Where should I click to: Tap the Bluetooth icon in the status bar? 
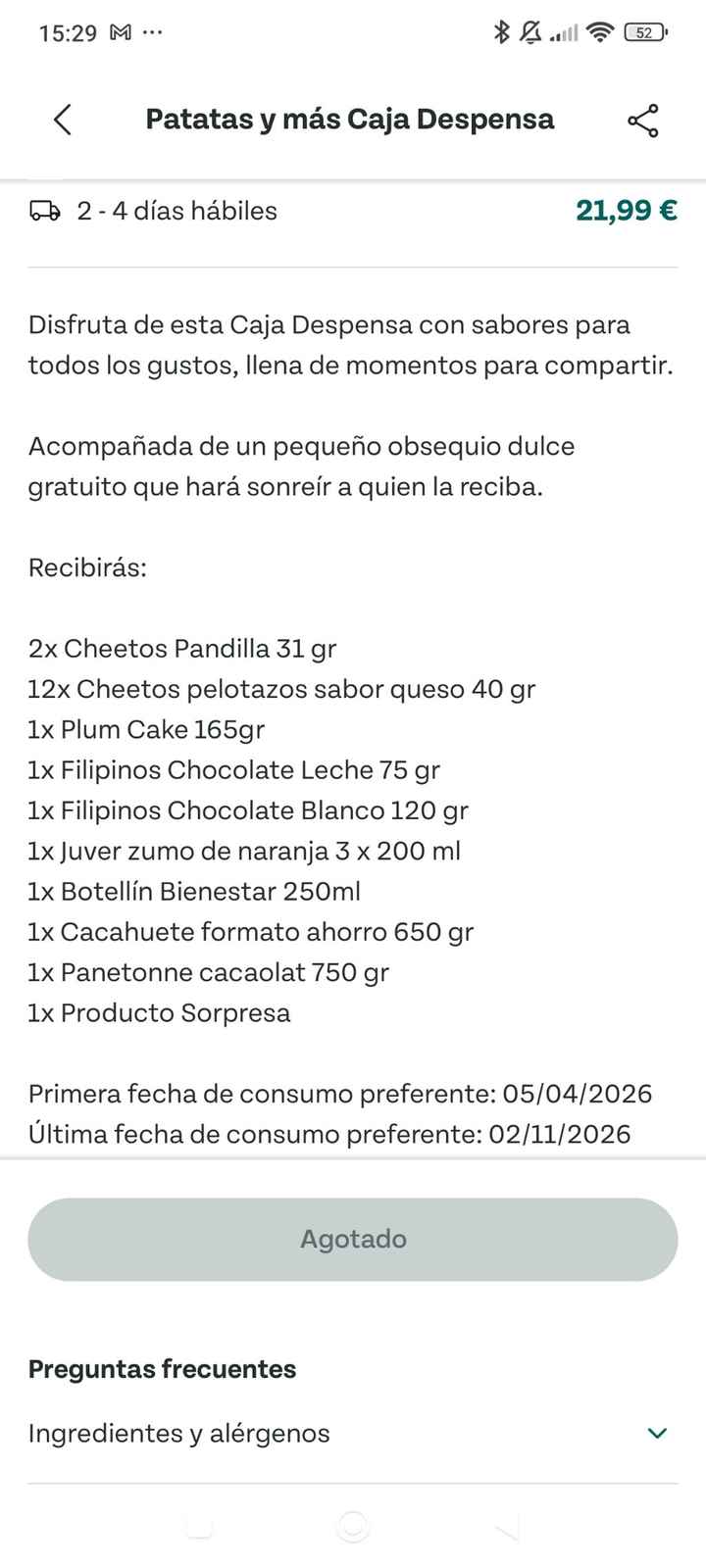(x=502, y=31)
